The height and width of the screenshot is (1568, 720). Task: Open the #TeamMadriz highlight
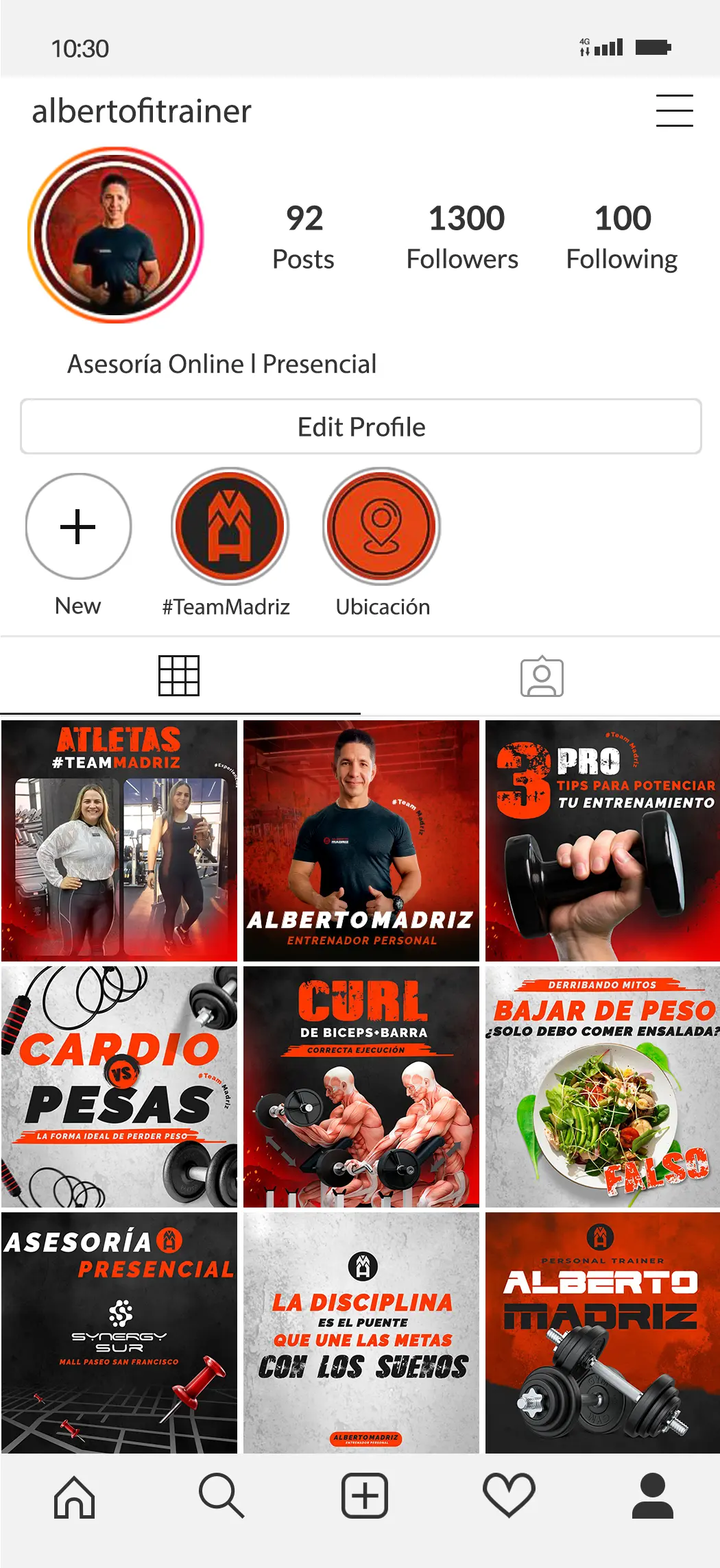point(230,526)
